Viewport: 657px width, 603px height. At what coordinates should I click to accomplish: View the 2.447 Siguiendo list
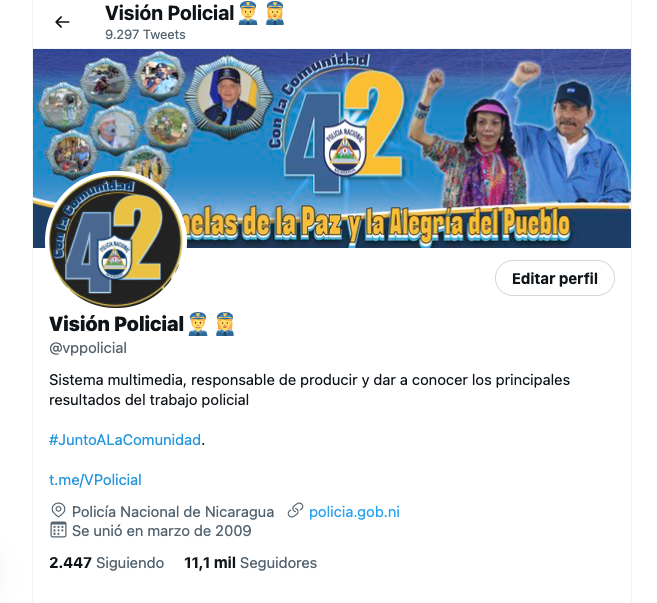click(106, 563)
